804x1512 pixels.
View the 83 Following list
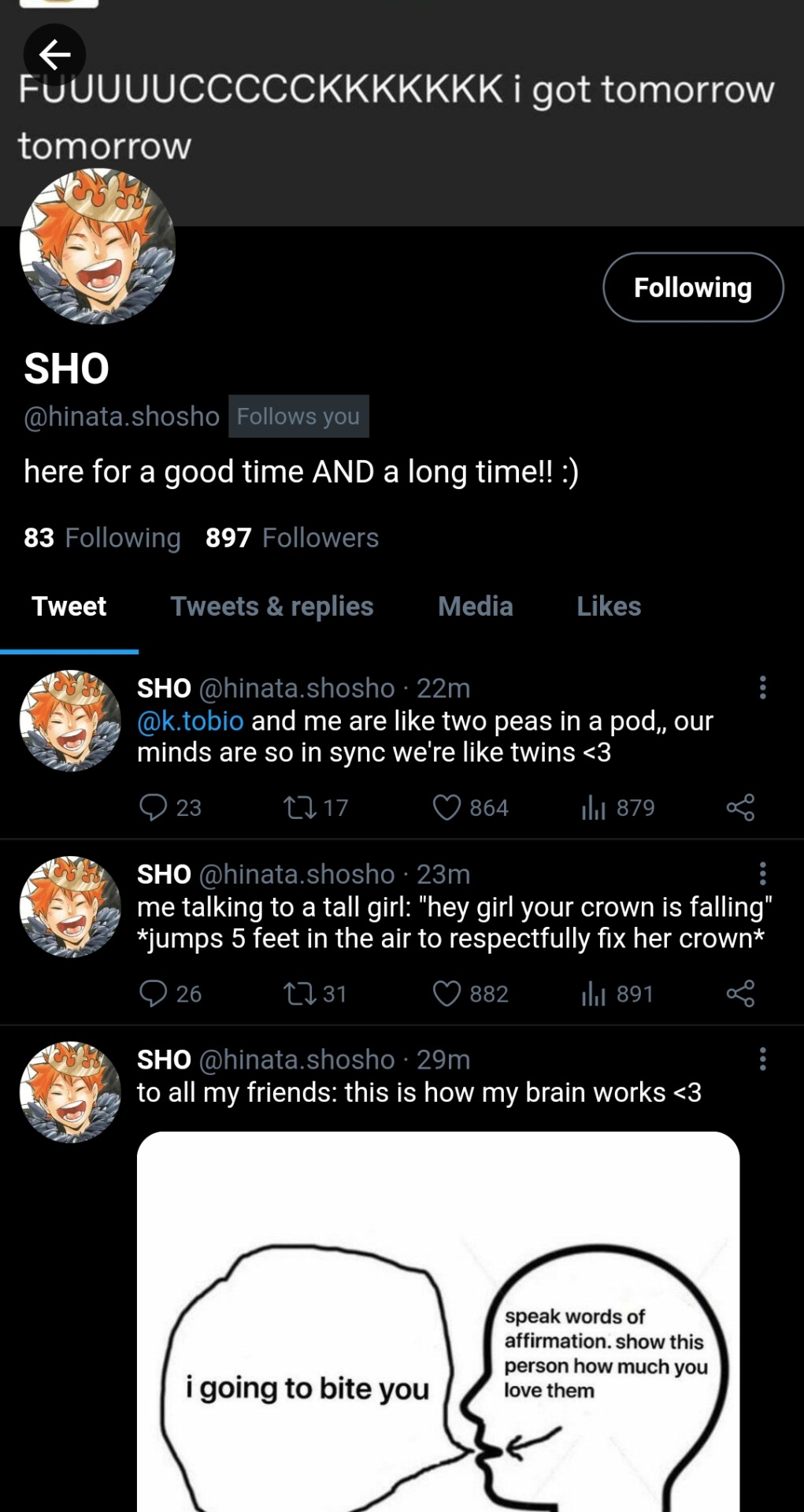point(102,538)
